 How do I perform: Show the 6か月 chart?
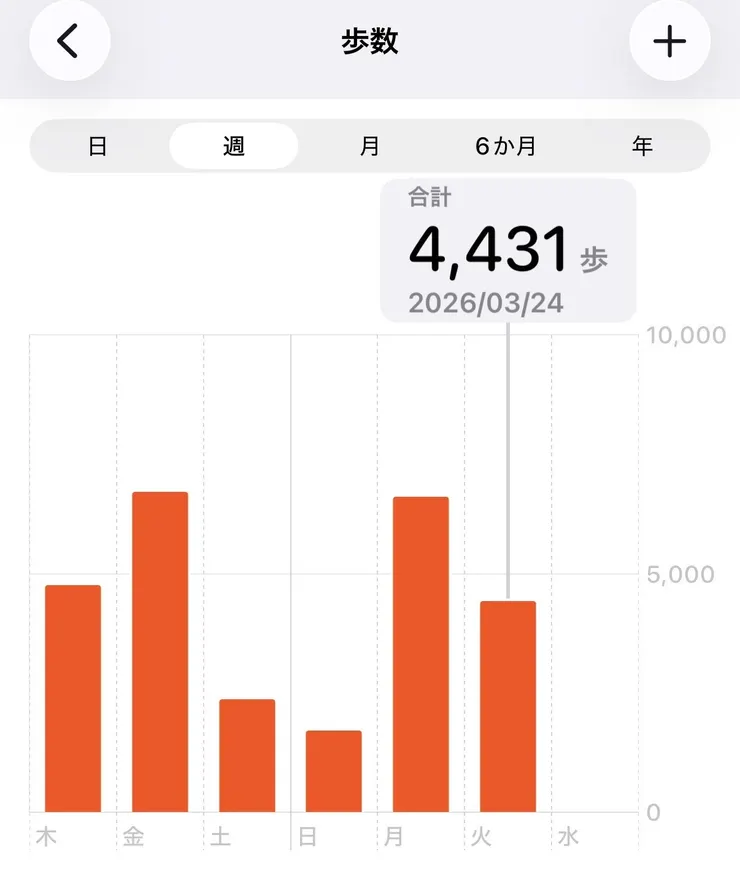tap(506, 146)
